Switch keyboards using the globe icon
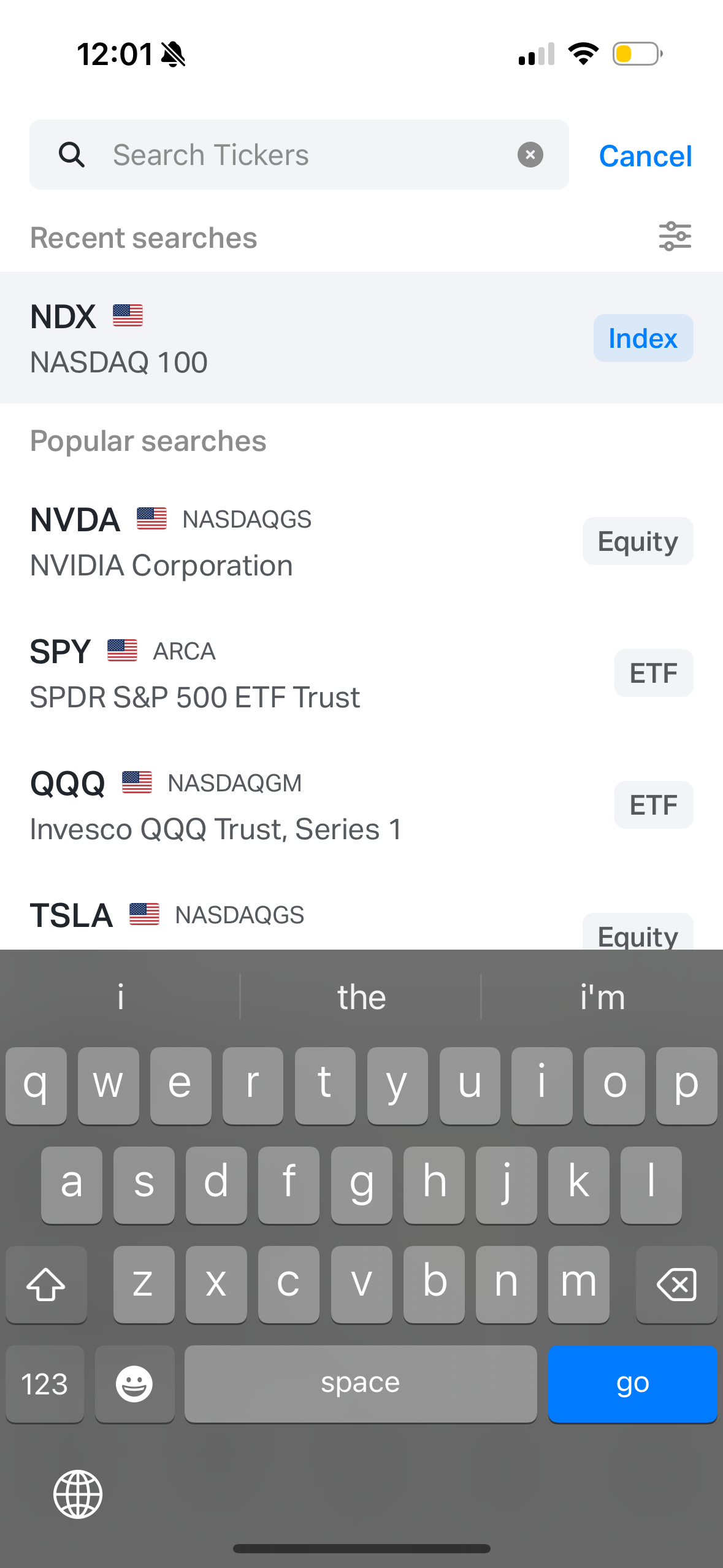 point(78,1493)
